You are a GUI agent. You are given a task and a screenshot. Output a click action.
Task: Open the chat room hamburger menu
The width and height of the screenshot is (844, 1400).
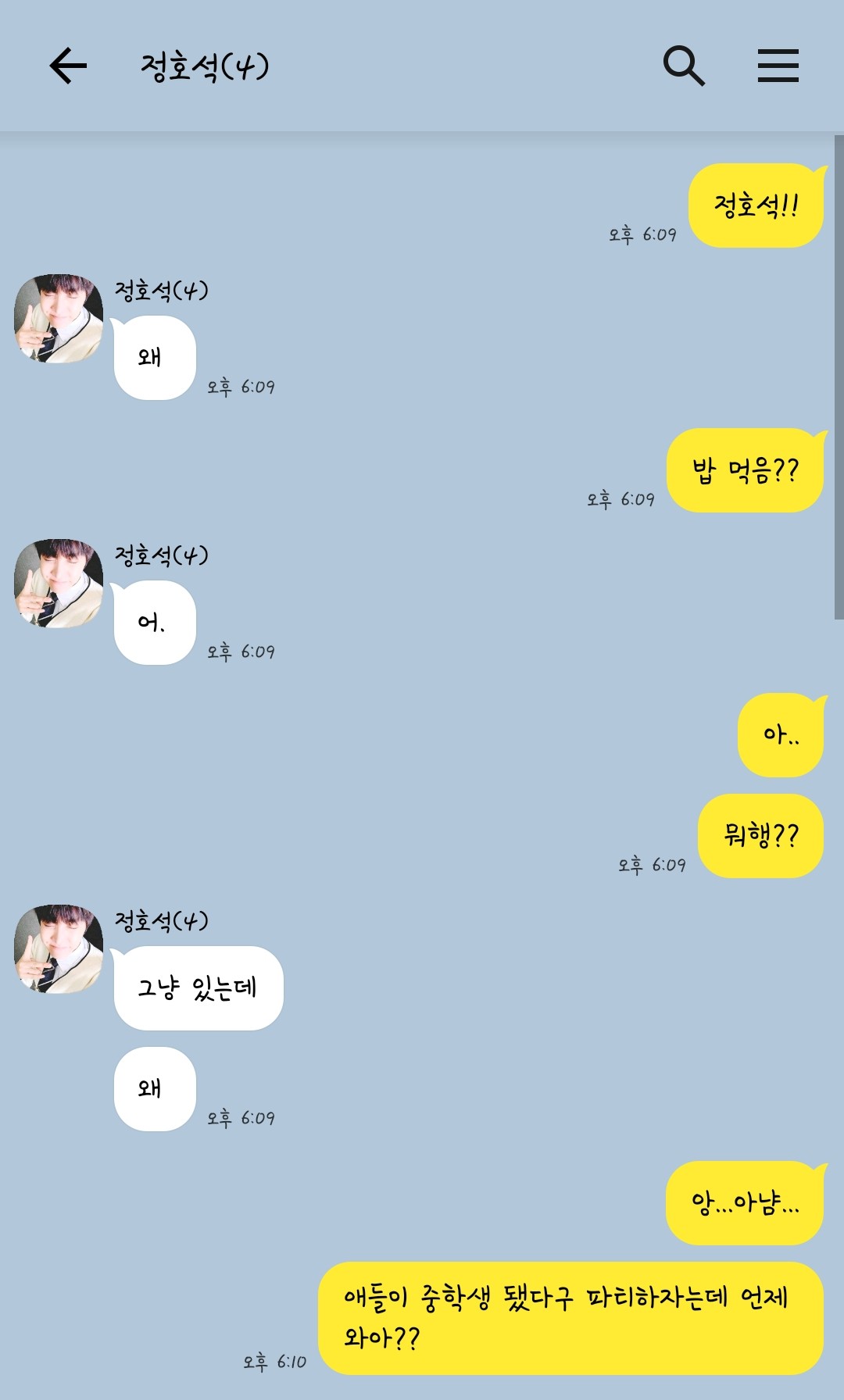pyautogui.click(x=778, y=66)
